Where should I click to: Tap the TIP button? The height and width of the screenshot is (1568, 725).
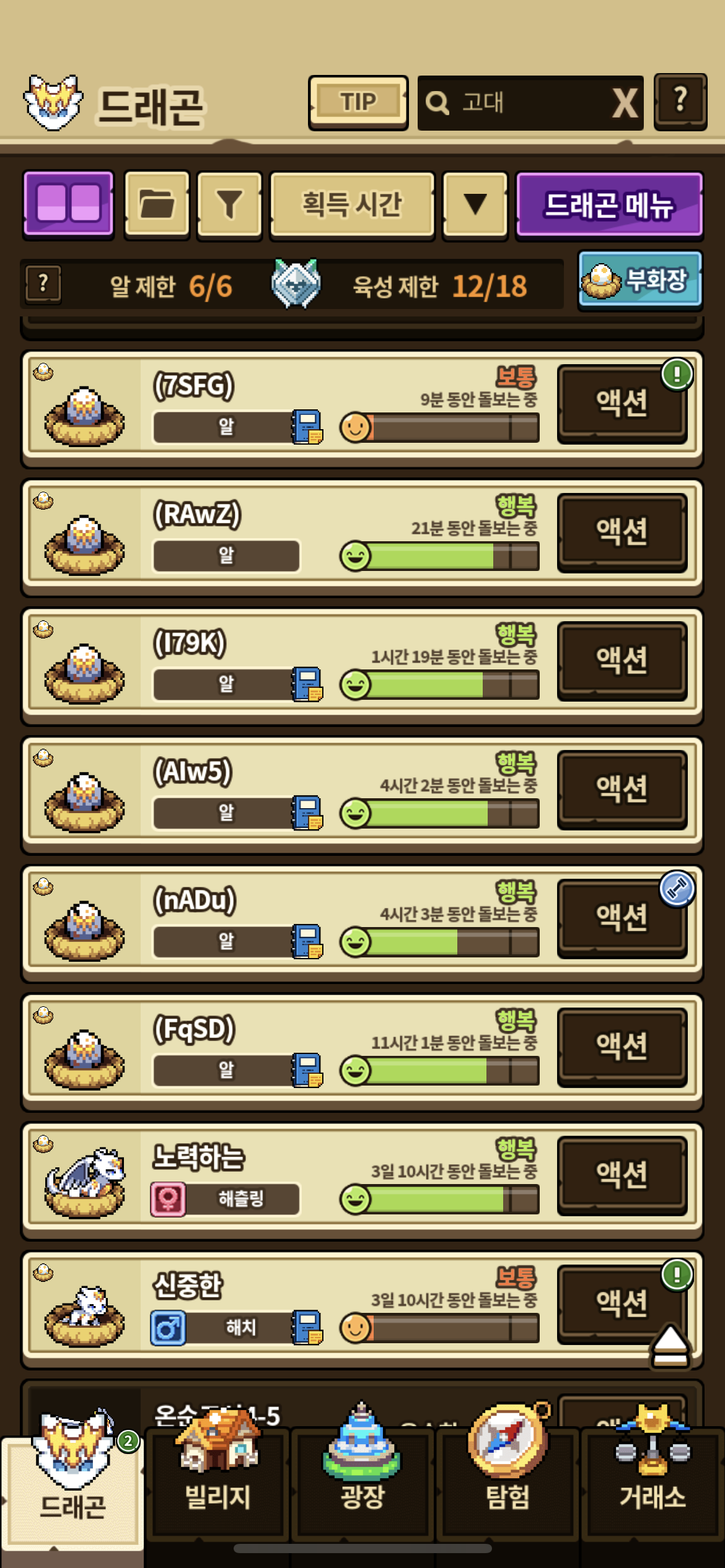point(358,102)
